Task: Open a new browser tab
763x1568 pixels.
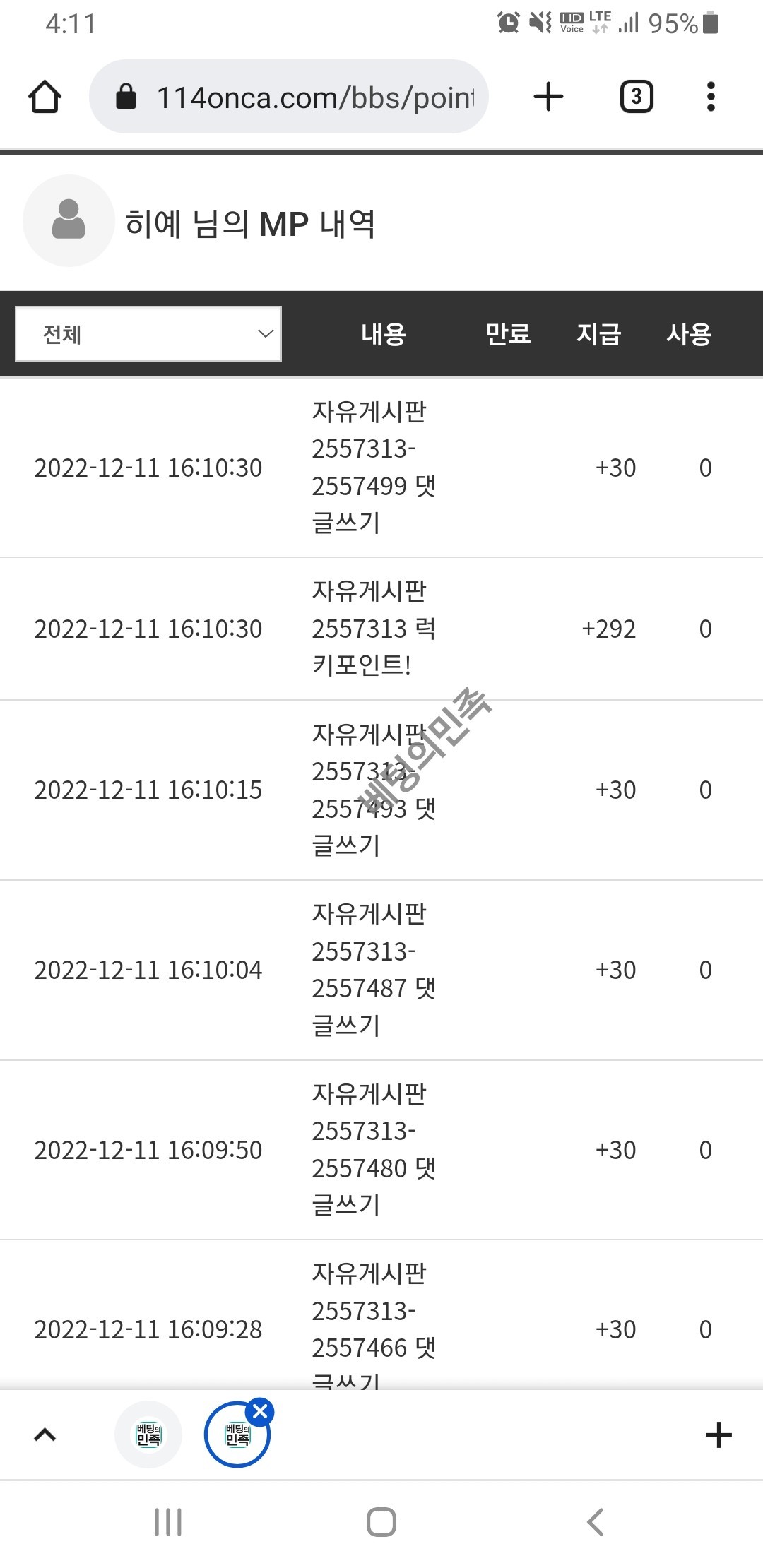Action: click(x=548, y=97)
